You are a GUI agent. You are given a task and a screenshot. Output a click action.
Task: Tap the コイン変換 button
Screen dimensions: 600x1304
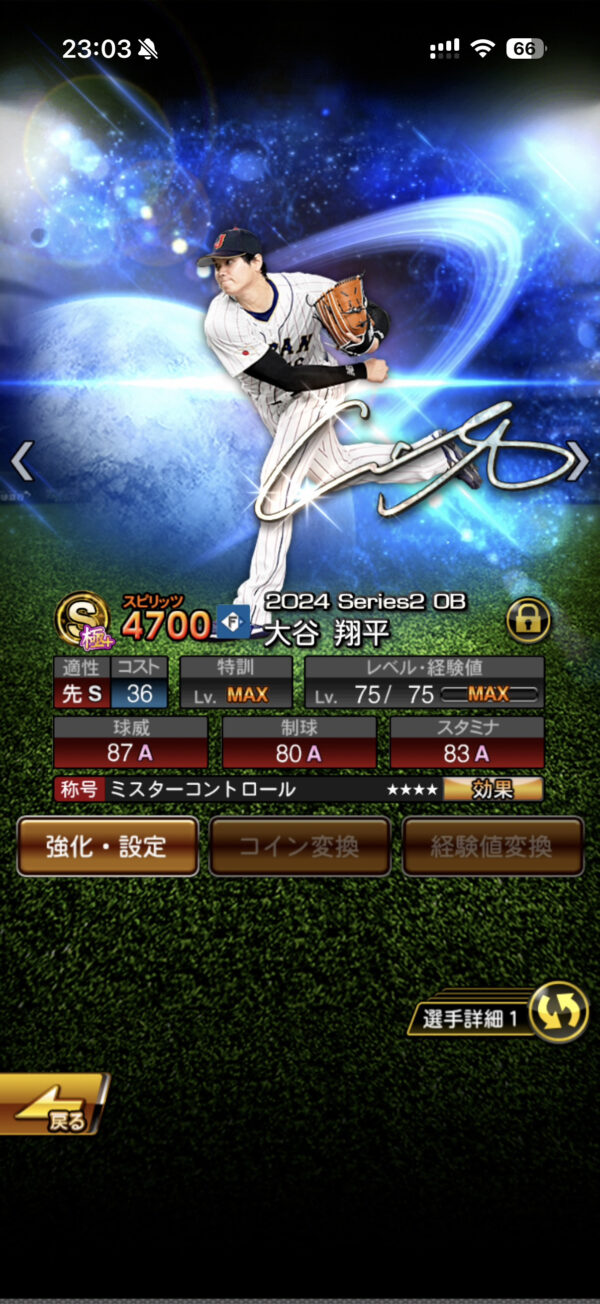[x=299, y=846]
